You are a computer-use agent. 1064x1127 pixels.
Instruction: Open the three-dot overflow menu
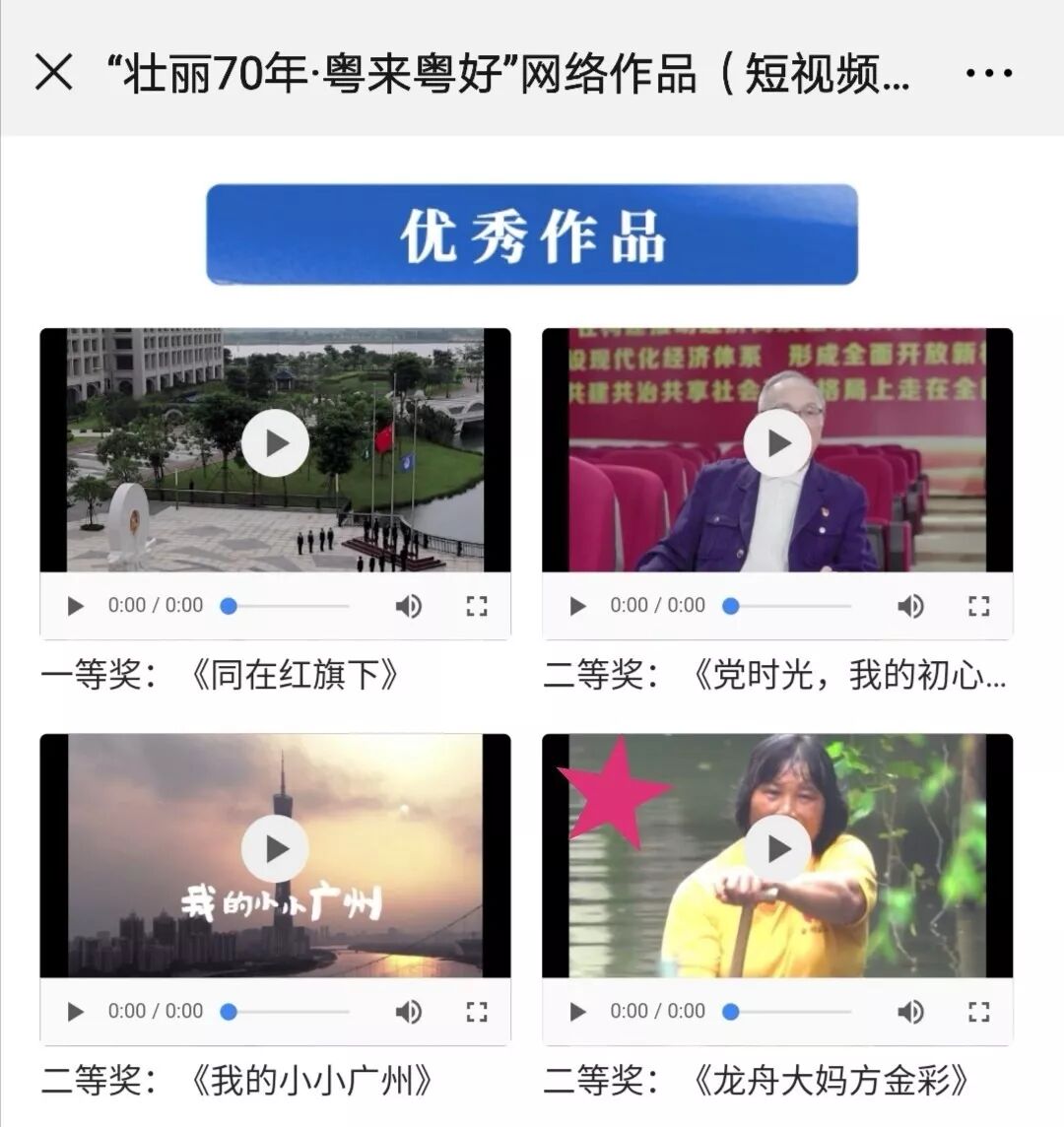pyautogui.click(x=989, y=73)
